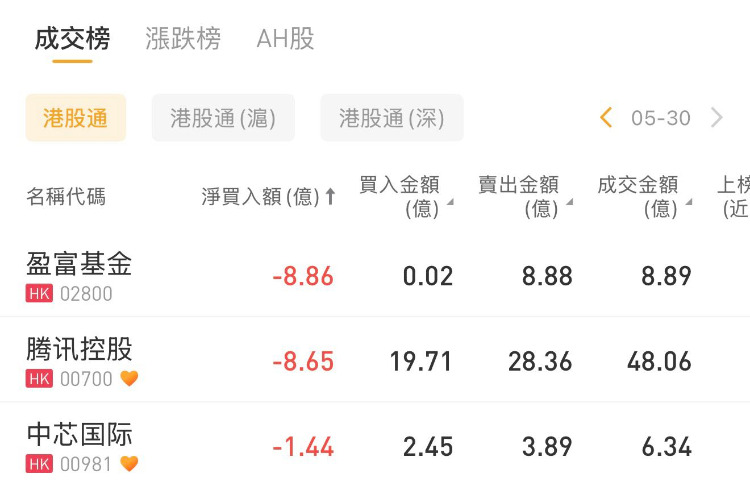Select the 港股通(深) filter chip

(391, 118)
